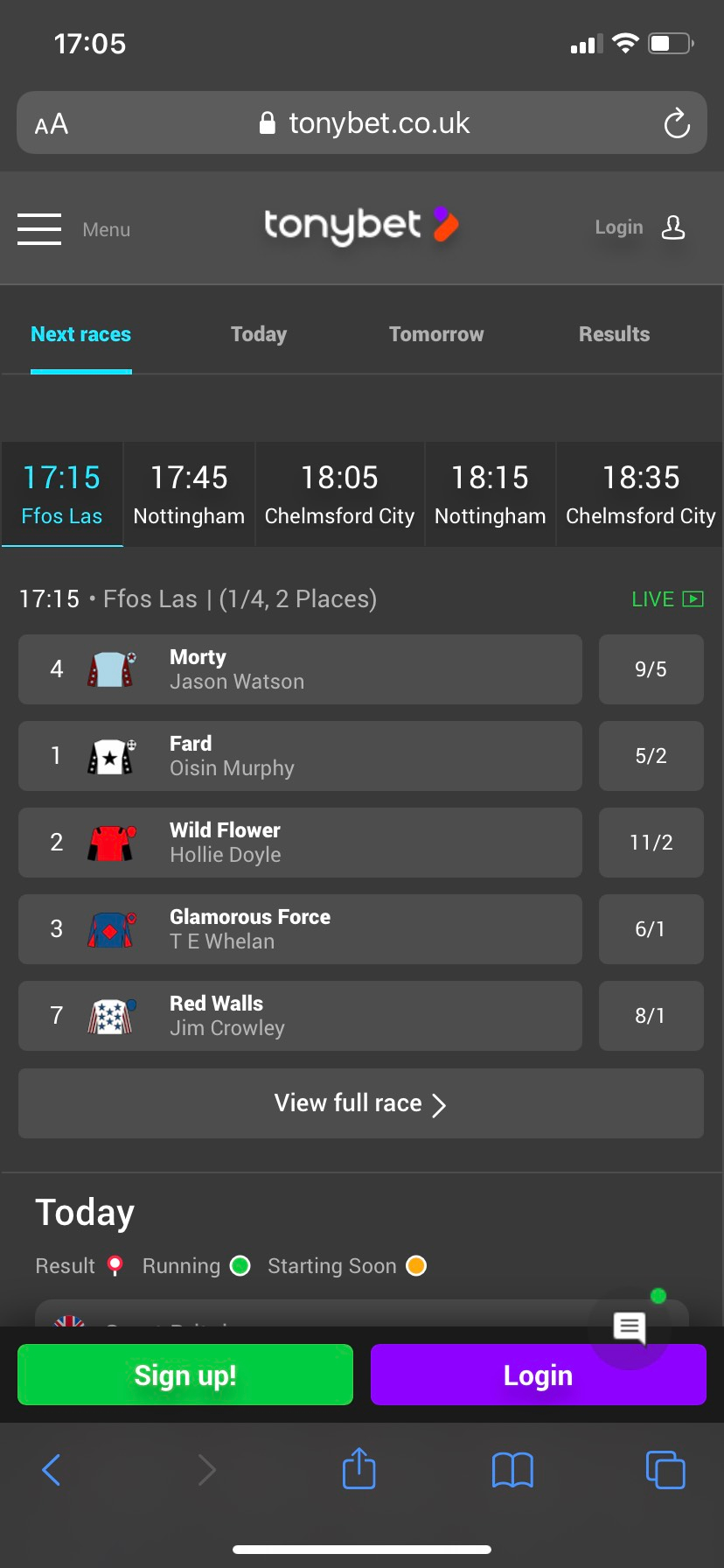Select the 17:45 Nottingham race

[x=188, y=493]
